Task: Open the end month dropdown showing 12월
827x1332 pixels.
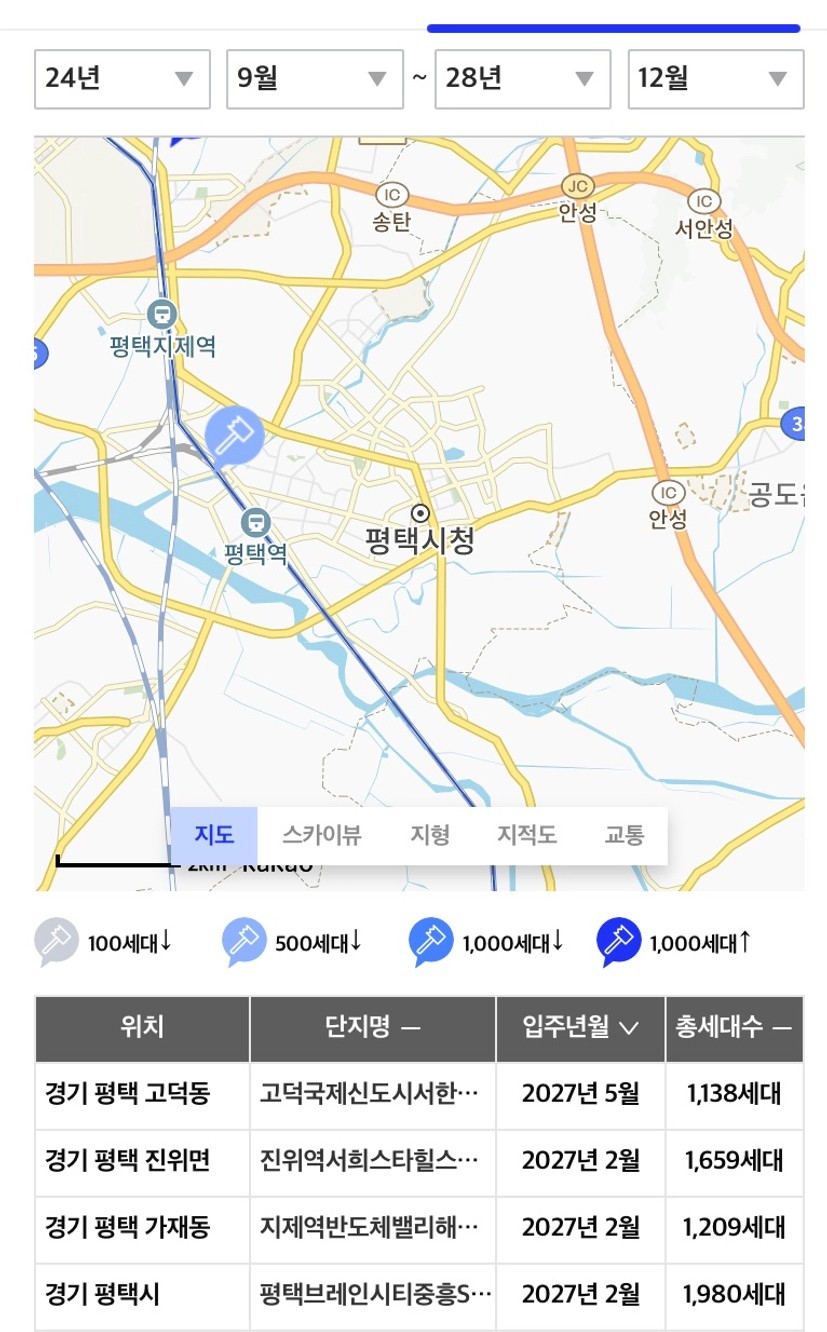Action: [715, 79]
